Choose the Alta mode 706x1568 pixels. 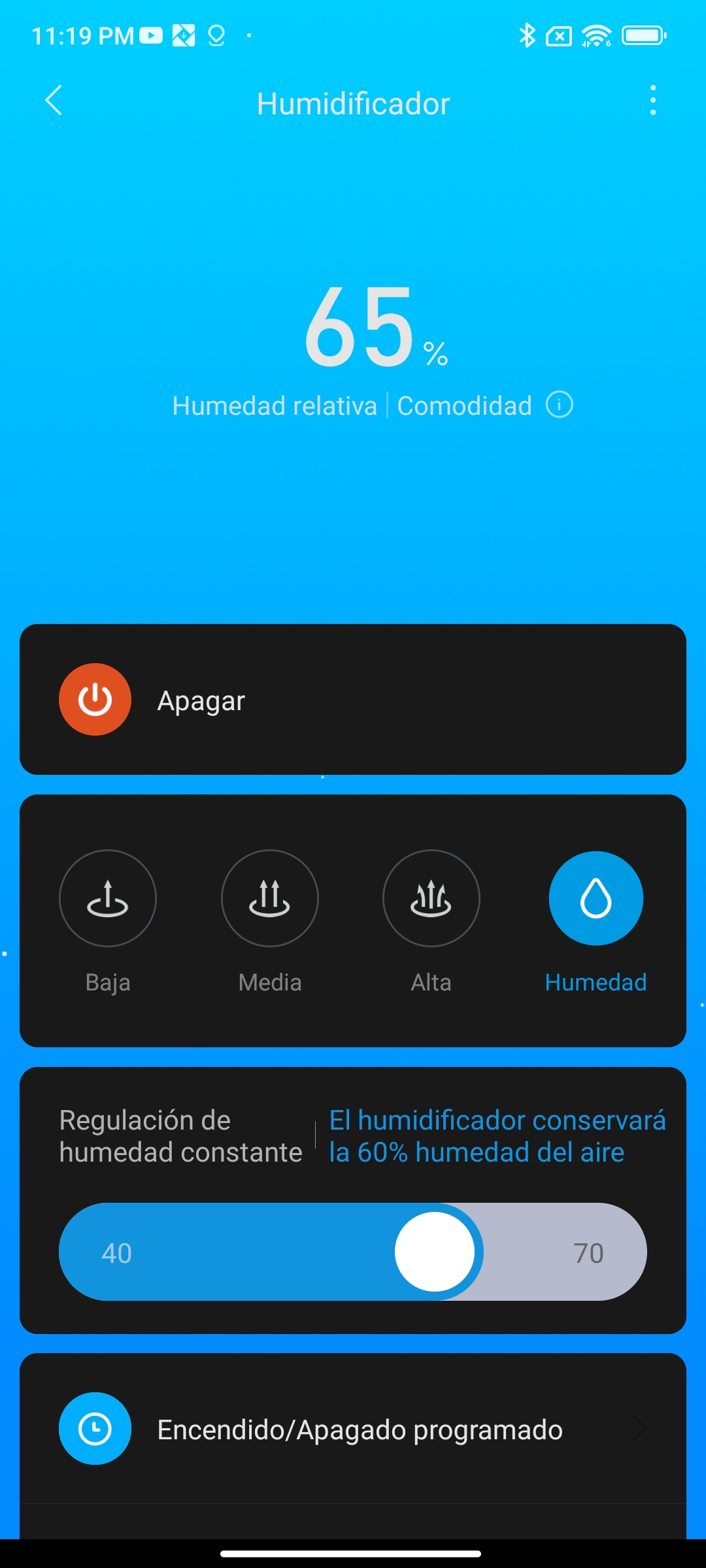click(x=431, y=898)
